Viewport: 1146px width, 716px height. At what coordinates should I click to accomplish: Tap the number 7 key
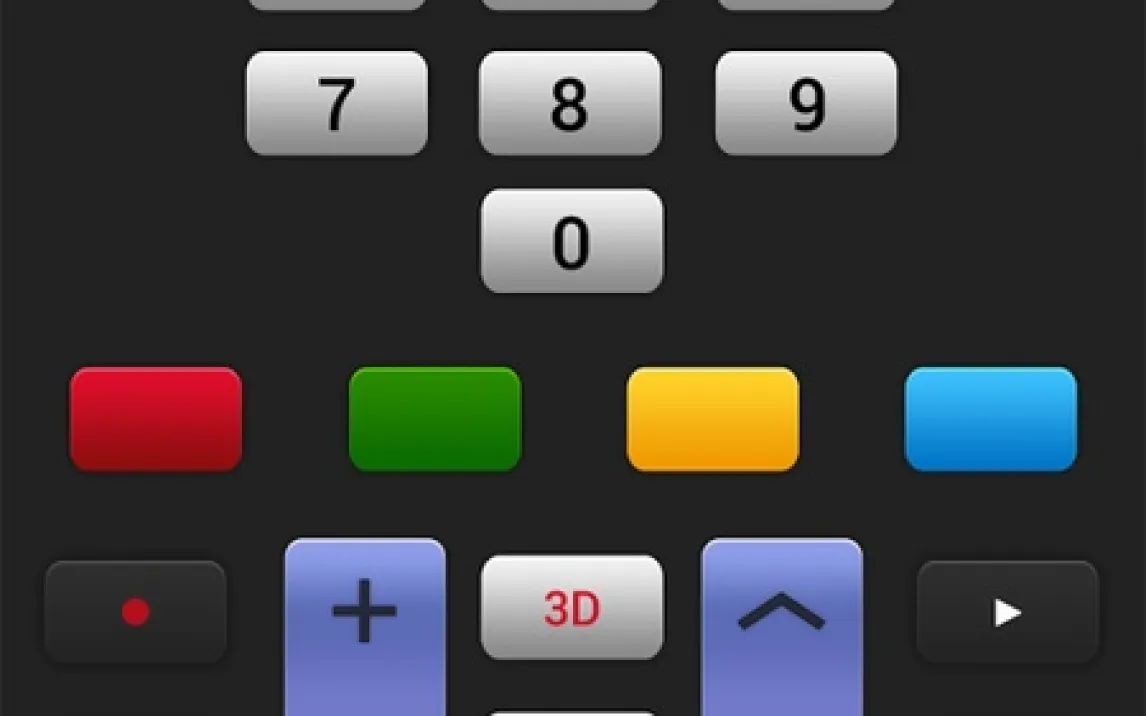click(337, 103)
